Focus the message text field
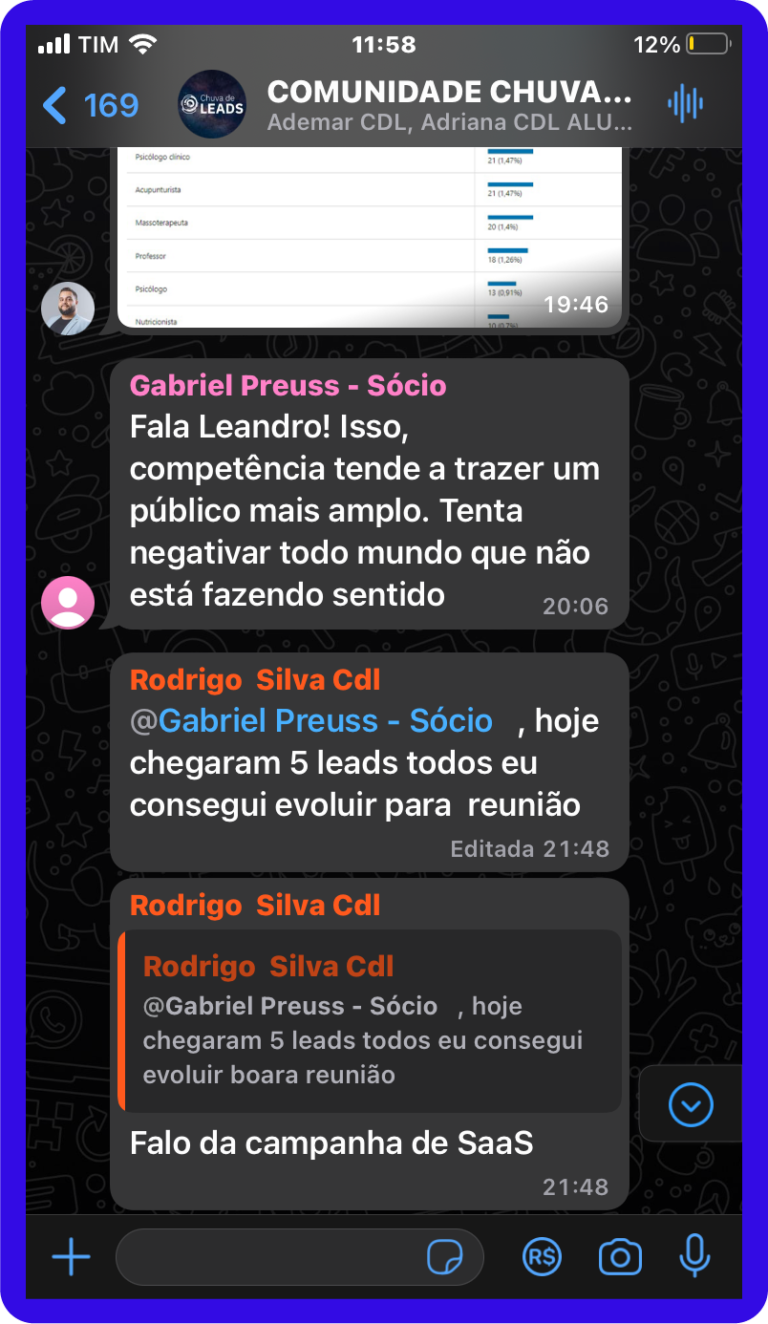 click(270, 1257)
